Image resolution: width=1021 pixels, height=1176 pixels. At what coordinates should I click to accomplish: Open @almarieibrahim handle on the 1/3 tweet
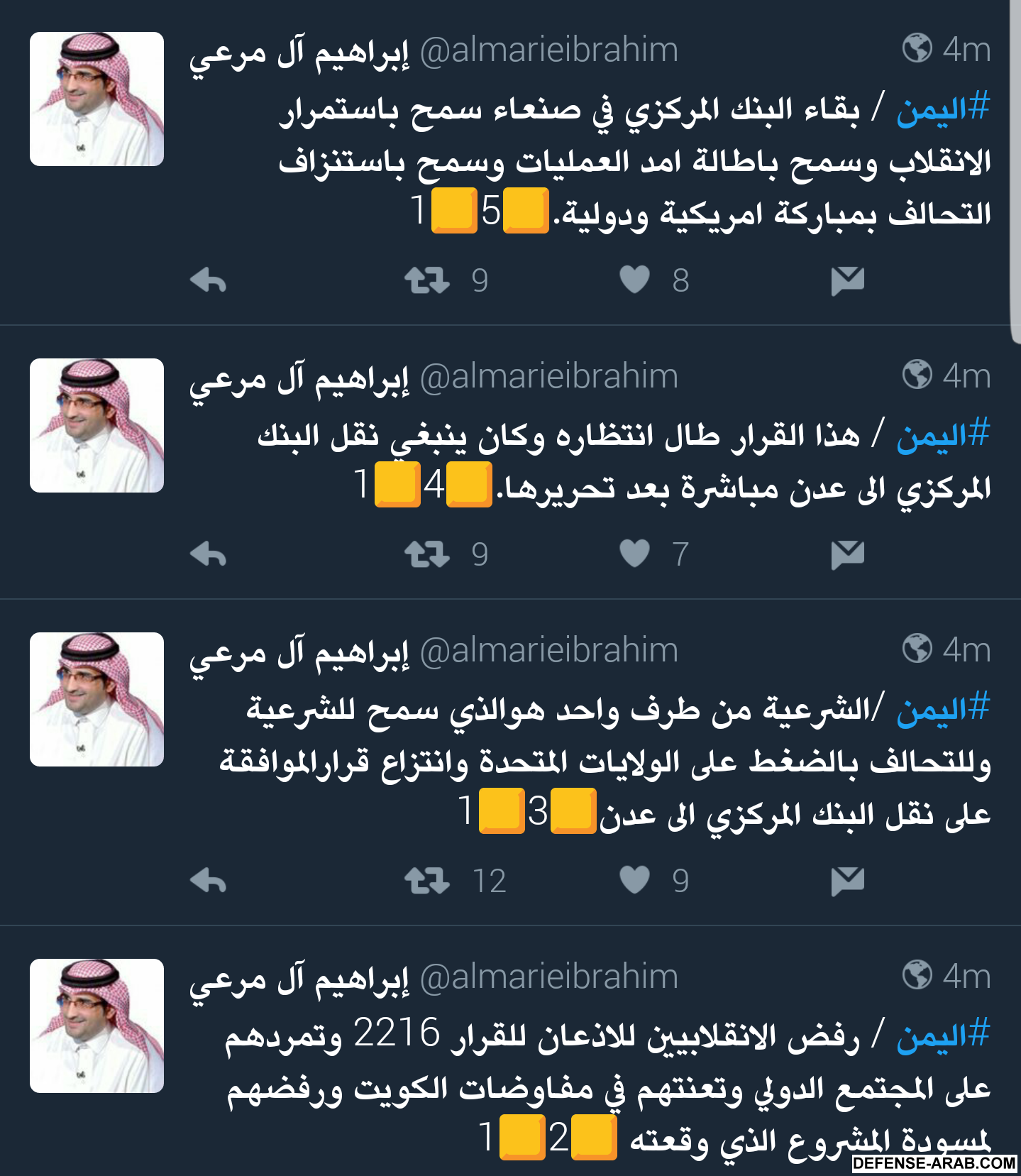(x=548, y=651)
